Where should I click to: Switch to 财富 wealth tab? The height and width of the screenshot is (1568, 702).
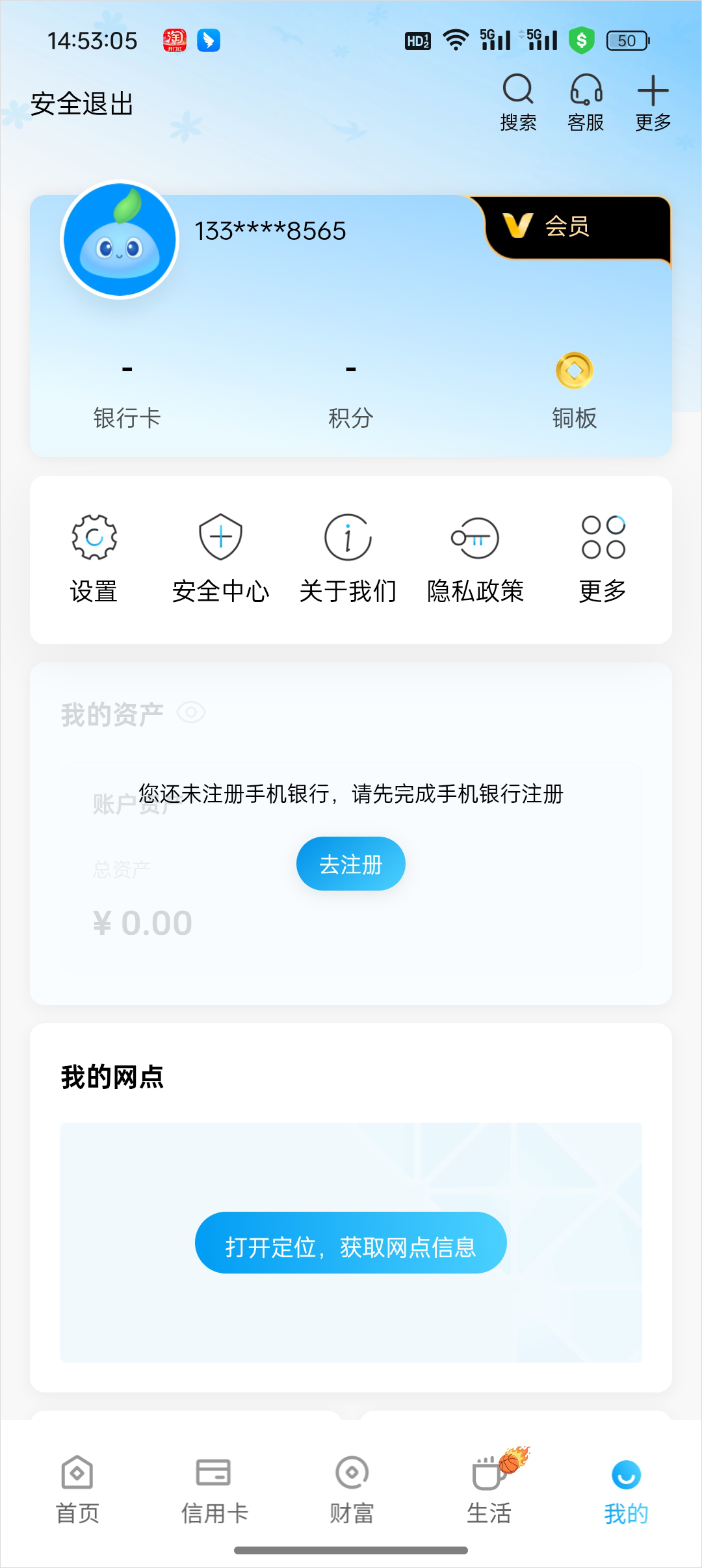351,1489
